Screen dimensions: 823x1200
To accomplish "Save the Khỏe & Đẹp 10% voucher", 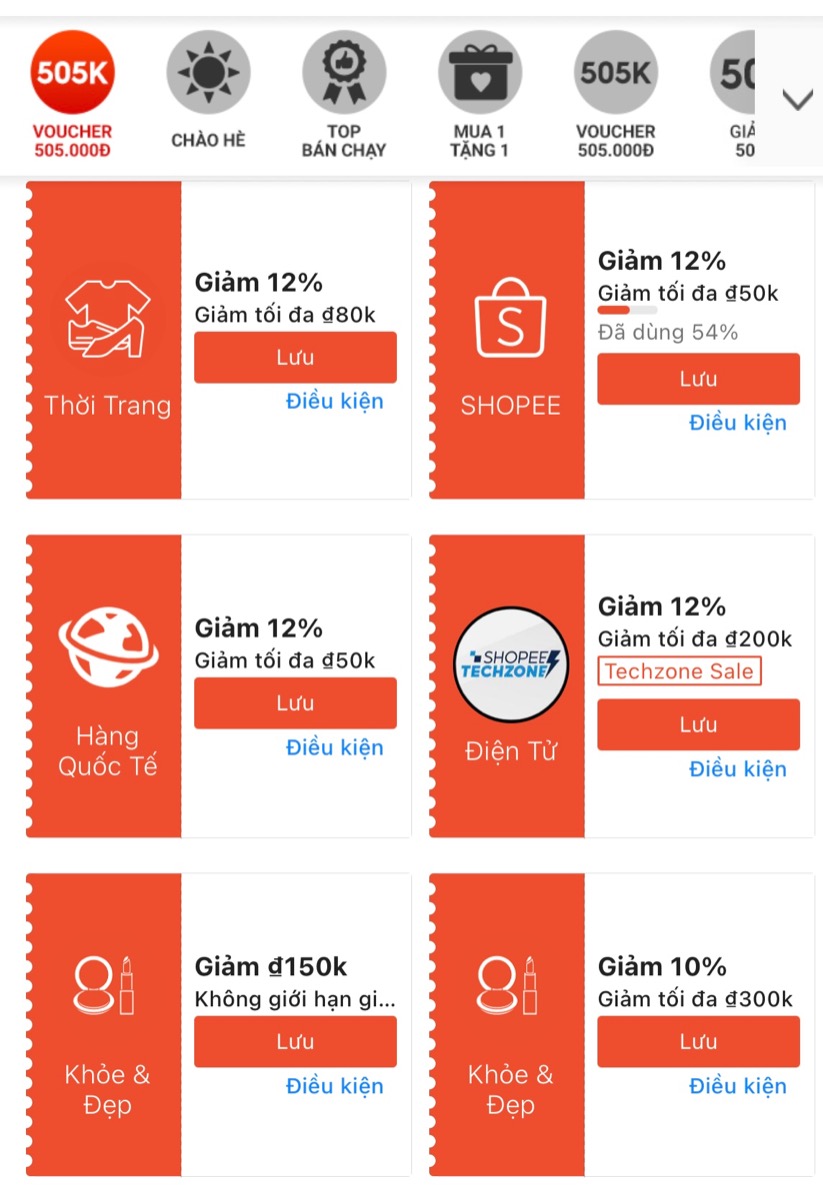I will [x=698, y=1042].
